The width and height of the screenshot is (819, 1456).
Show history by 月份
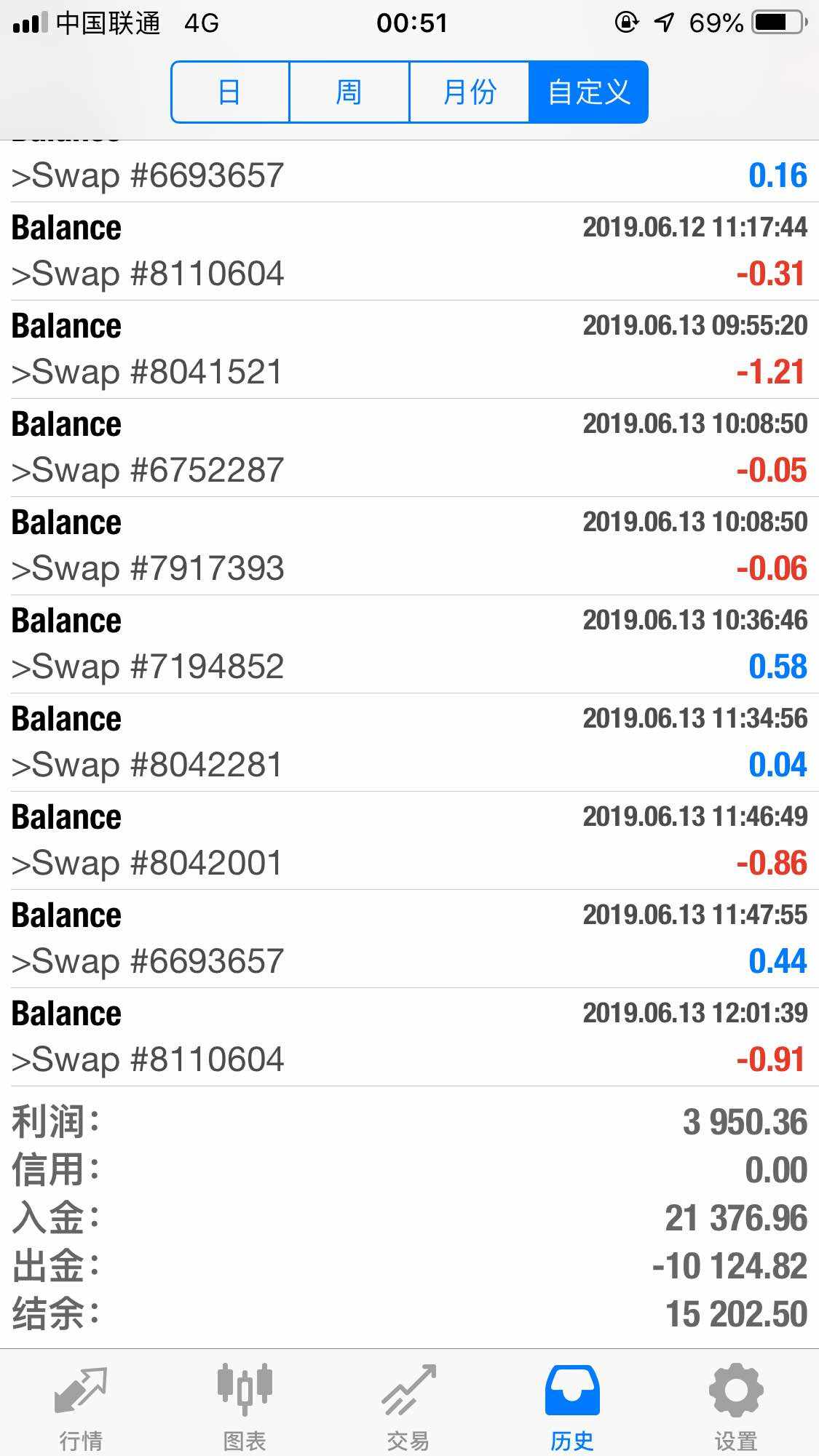[470, 92]
